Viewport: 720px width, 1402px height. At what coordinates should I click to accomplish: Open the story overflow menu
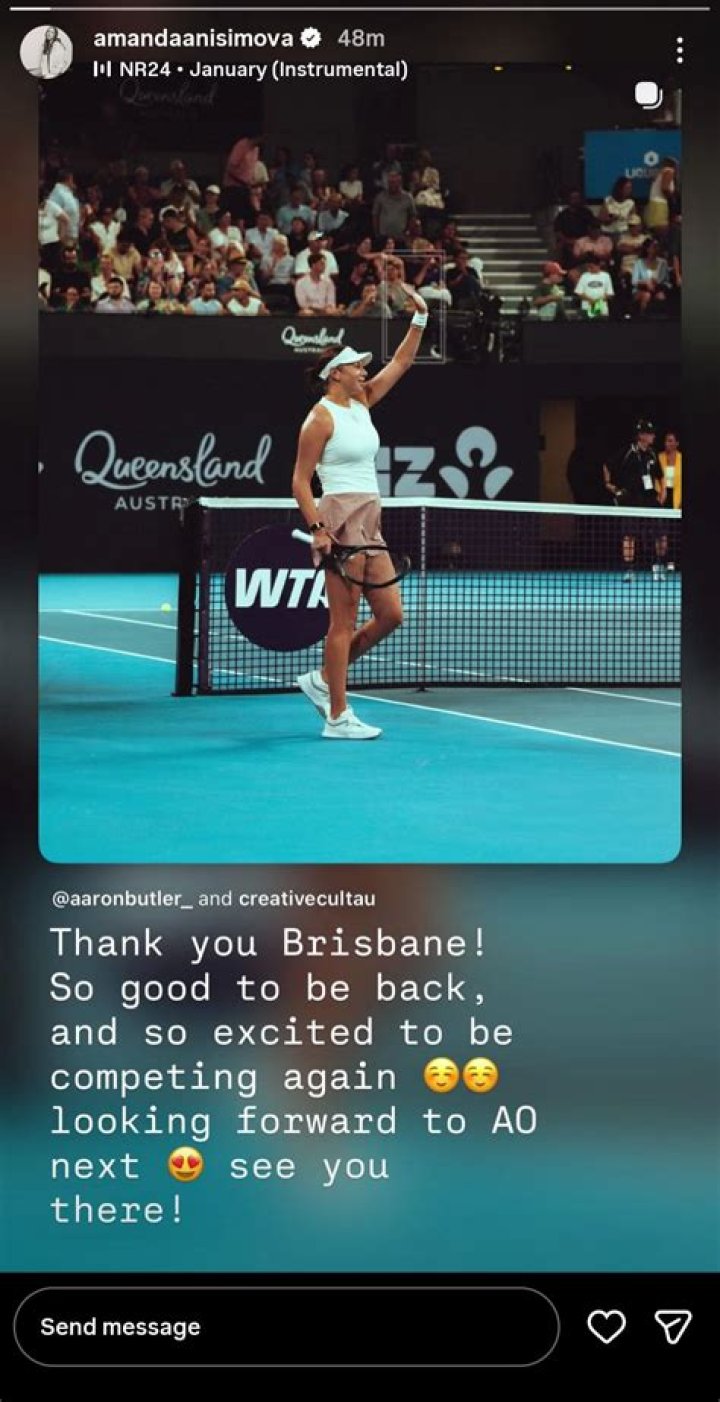(679, 50)
